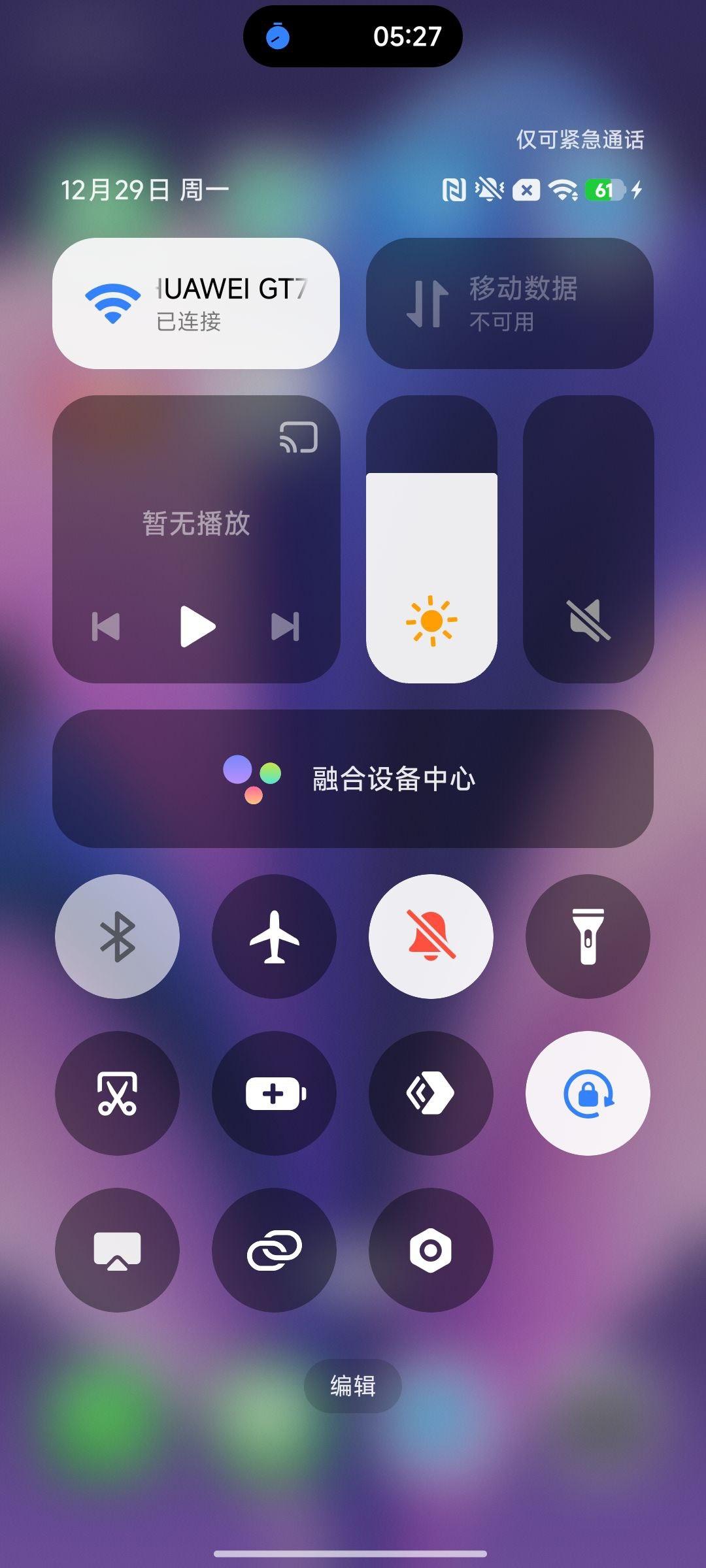The width and height of the screenshot is (706, 1568).
Task: Tap the brightness slider
Action: tap(431, 539)
